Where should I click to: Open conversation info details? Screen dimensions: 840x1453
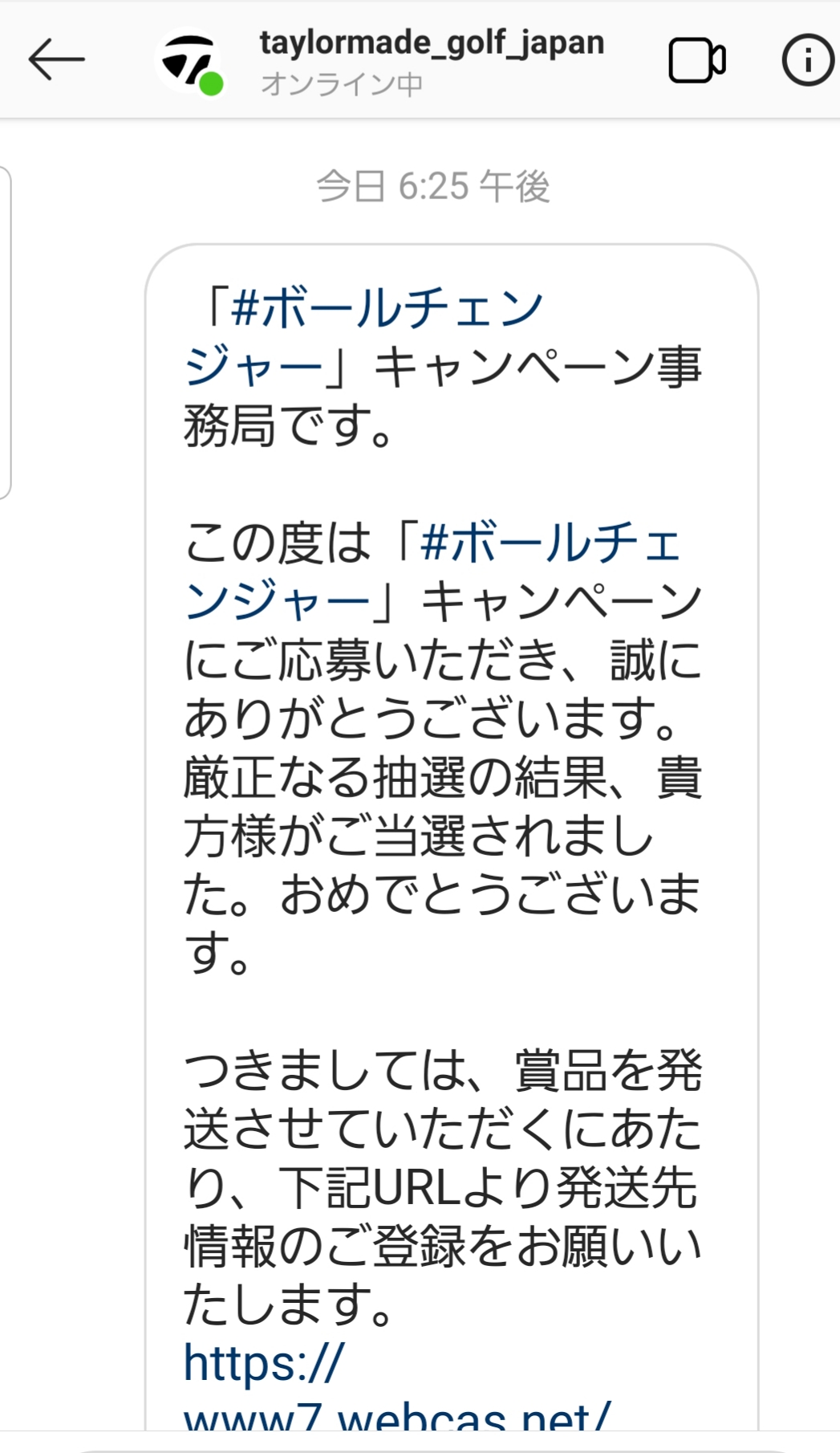pyautogui.click(x=807, y=60)
